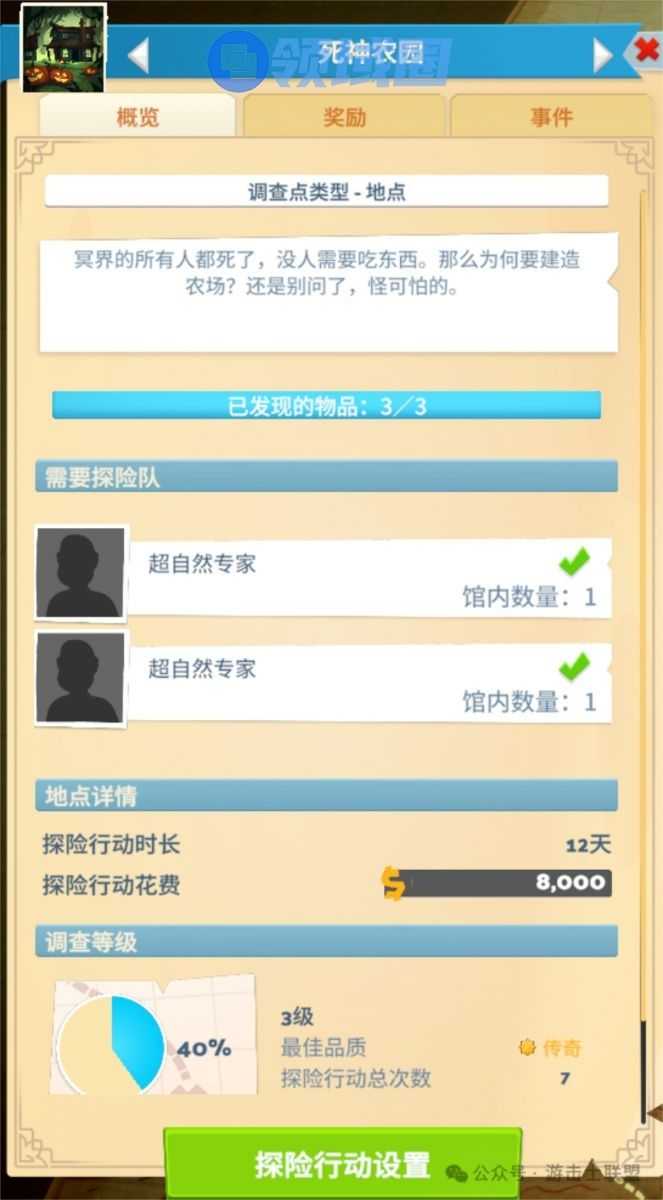The height and width of the screenshot is (1200, 663).
Task: Switch to the 奖励 tab
Action: [344, 117]
